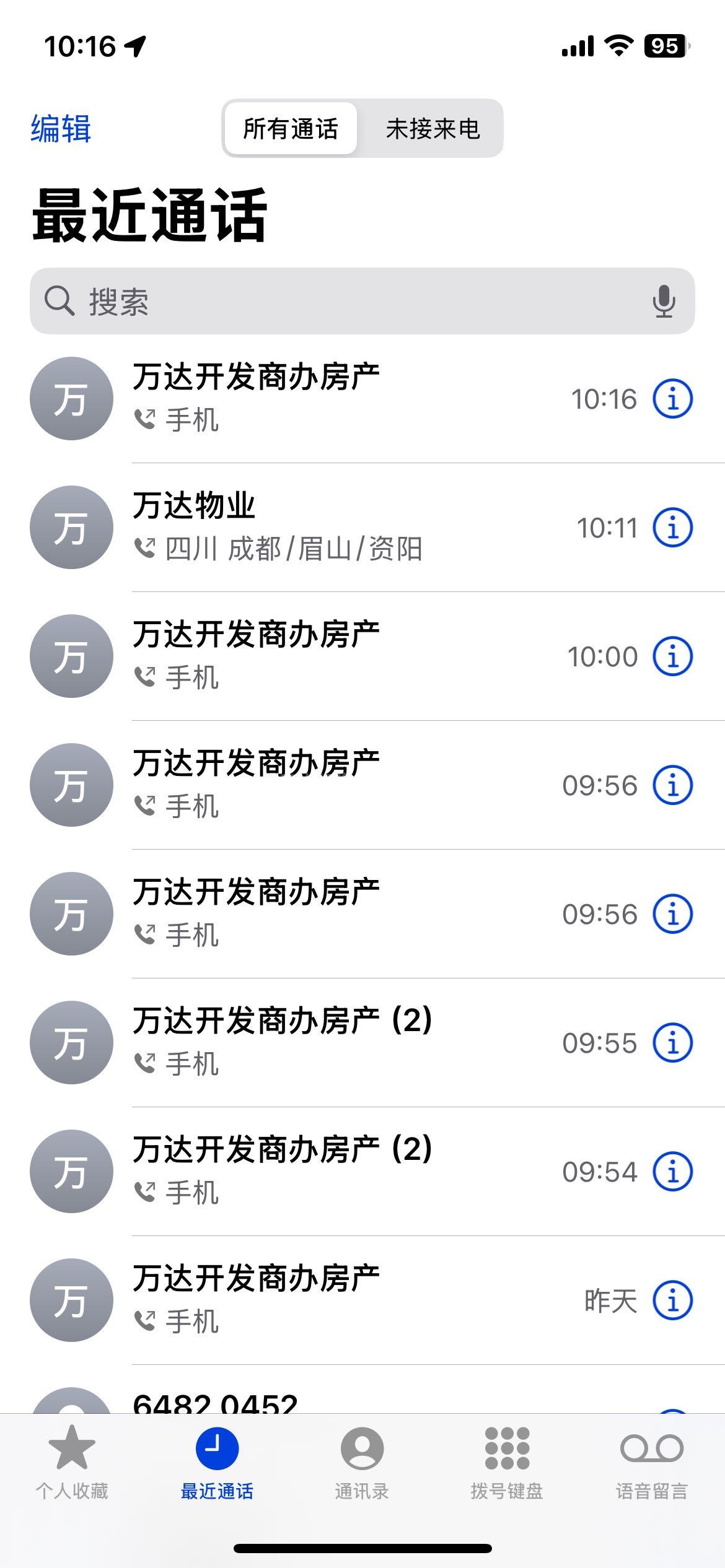Switch to the 未接来电 segment

tap(433, 129)
